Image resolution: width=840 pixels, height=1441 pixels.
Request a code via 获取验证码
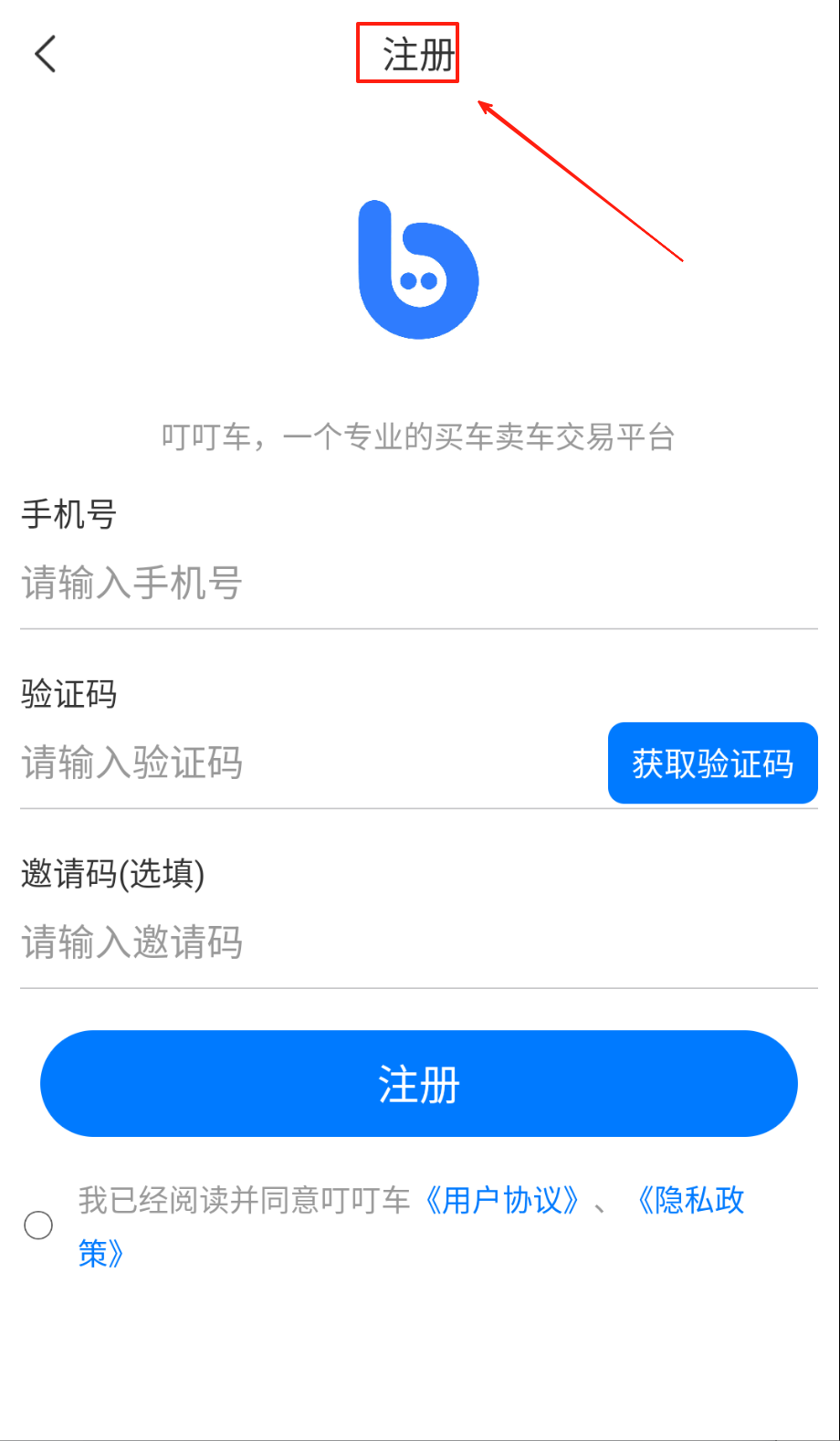[712, 763]
